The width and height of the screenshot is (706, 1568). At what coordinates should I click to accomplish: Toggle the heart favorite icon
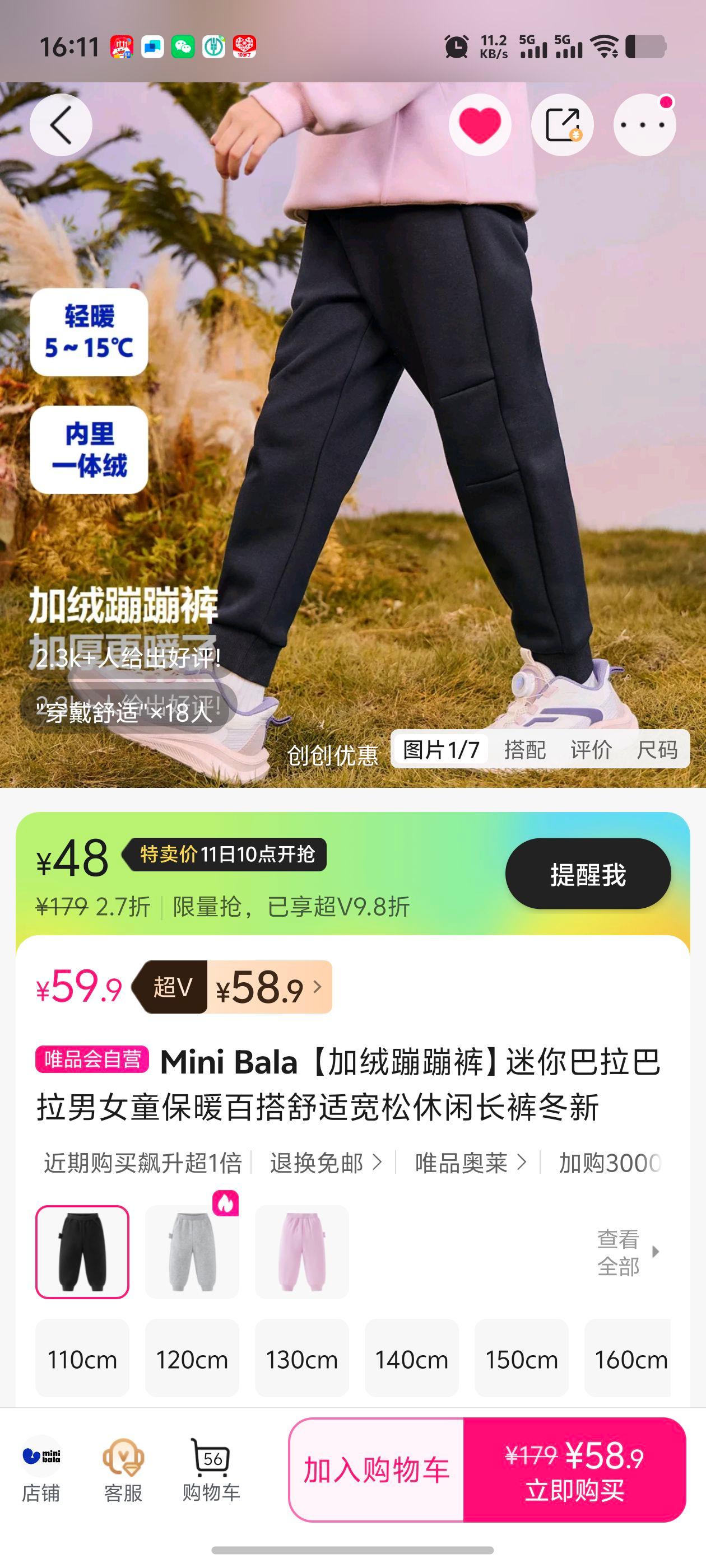point(480,125)
